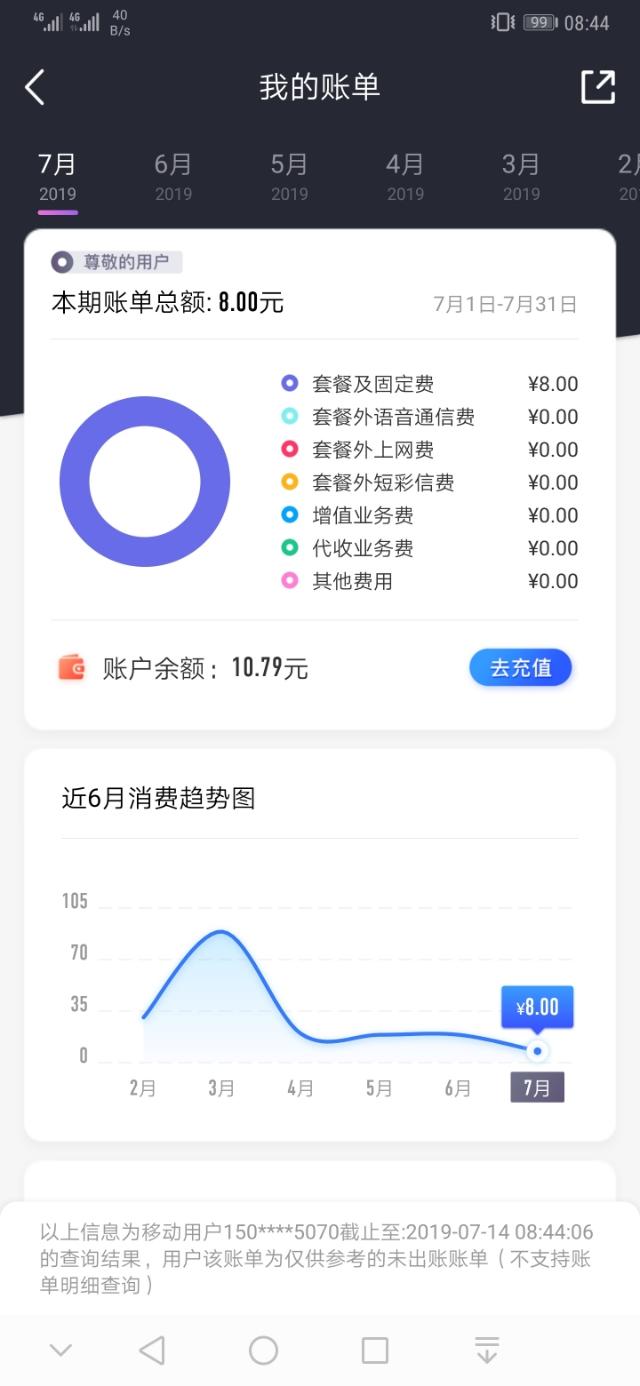
Task: Switch to the 6月 2019 tab
Action: pos(173,176)
